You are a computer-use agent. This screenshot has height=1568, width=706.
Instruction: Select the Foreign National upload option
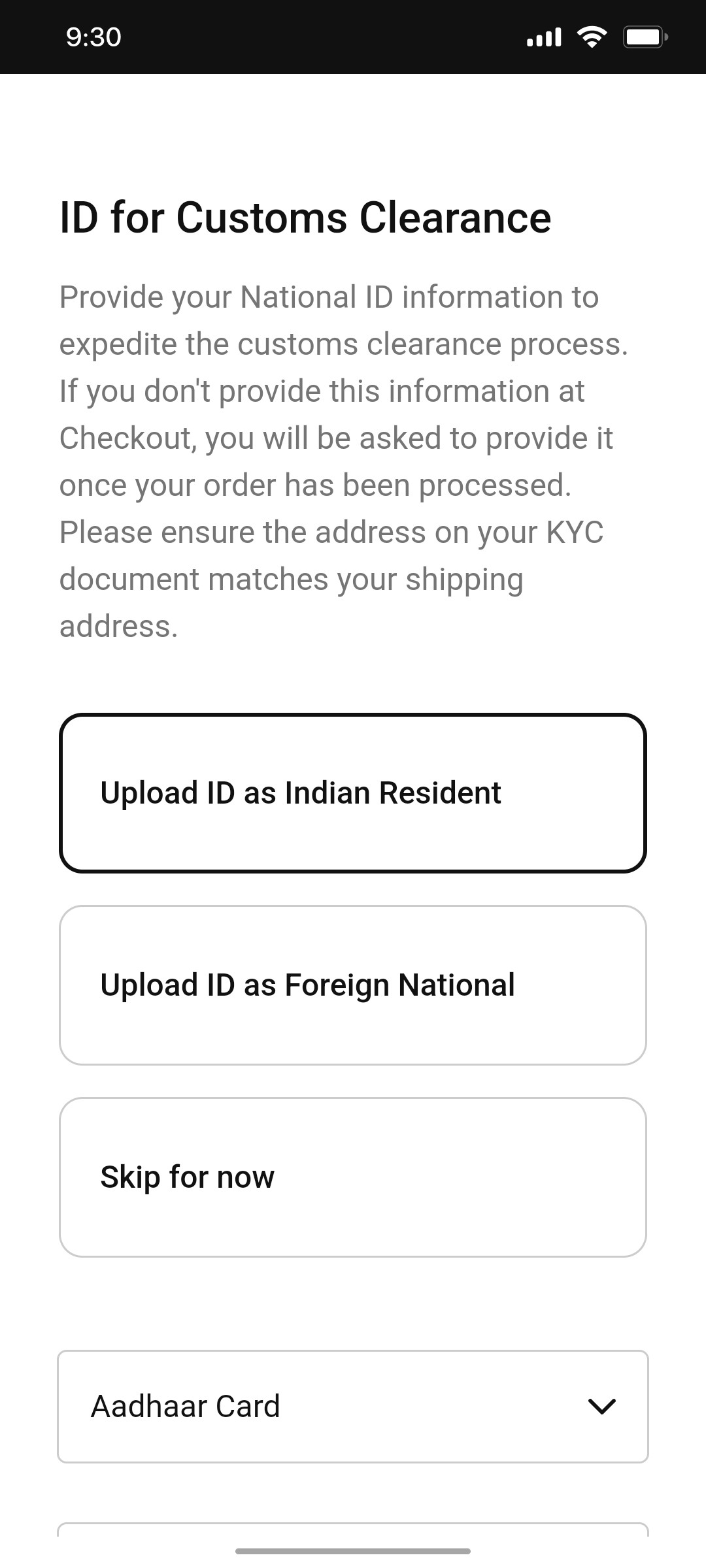coord(353,984)
